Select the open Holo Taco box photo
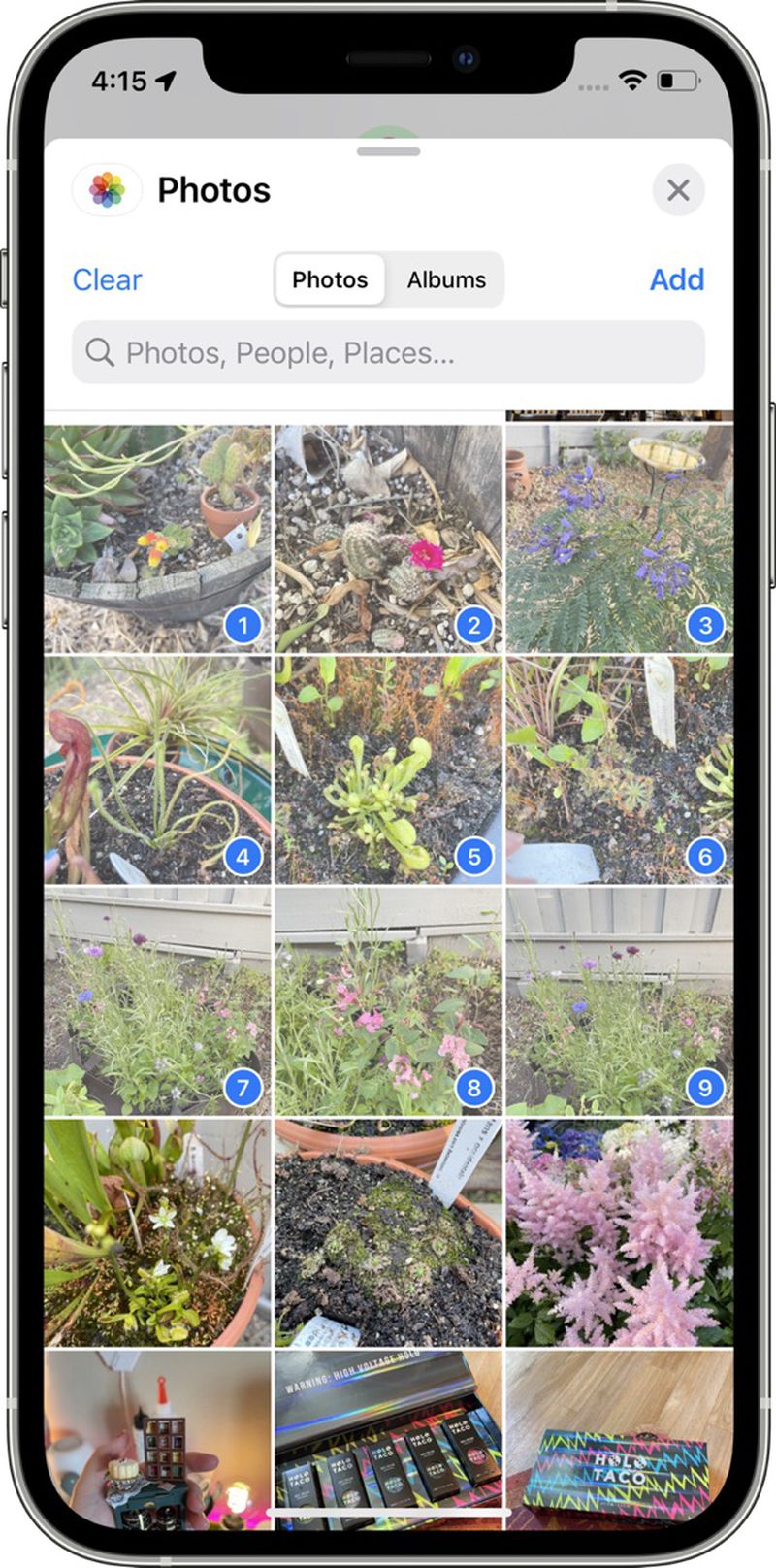 coord(388,1436)
